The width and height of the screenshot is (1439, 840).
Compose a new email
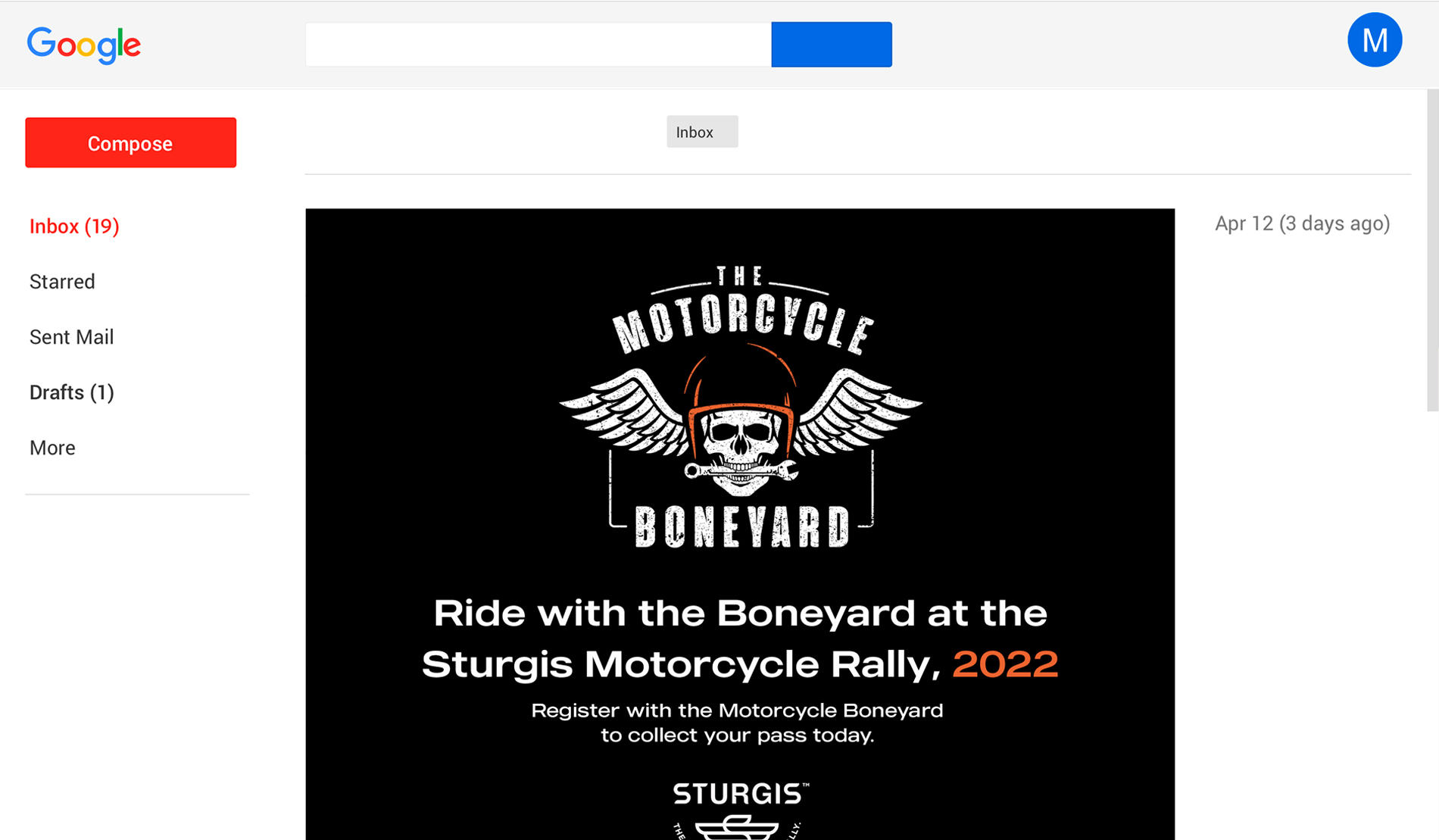coord(130,142)
